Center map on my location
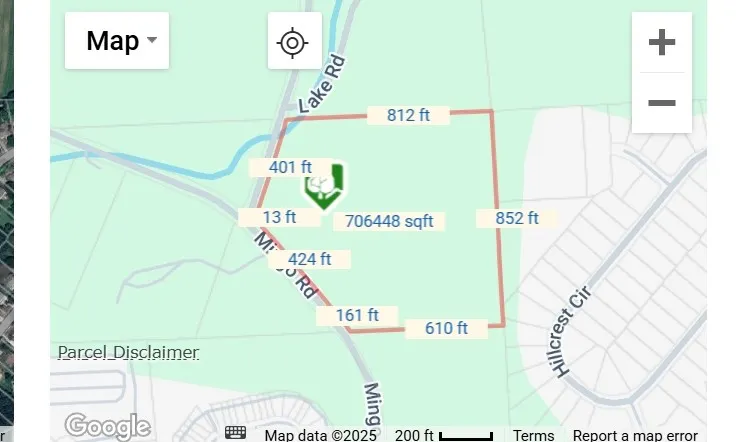The height and width of the screenshot is (442, 736). click(x=292, y=42)
